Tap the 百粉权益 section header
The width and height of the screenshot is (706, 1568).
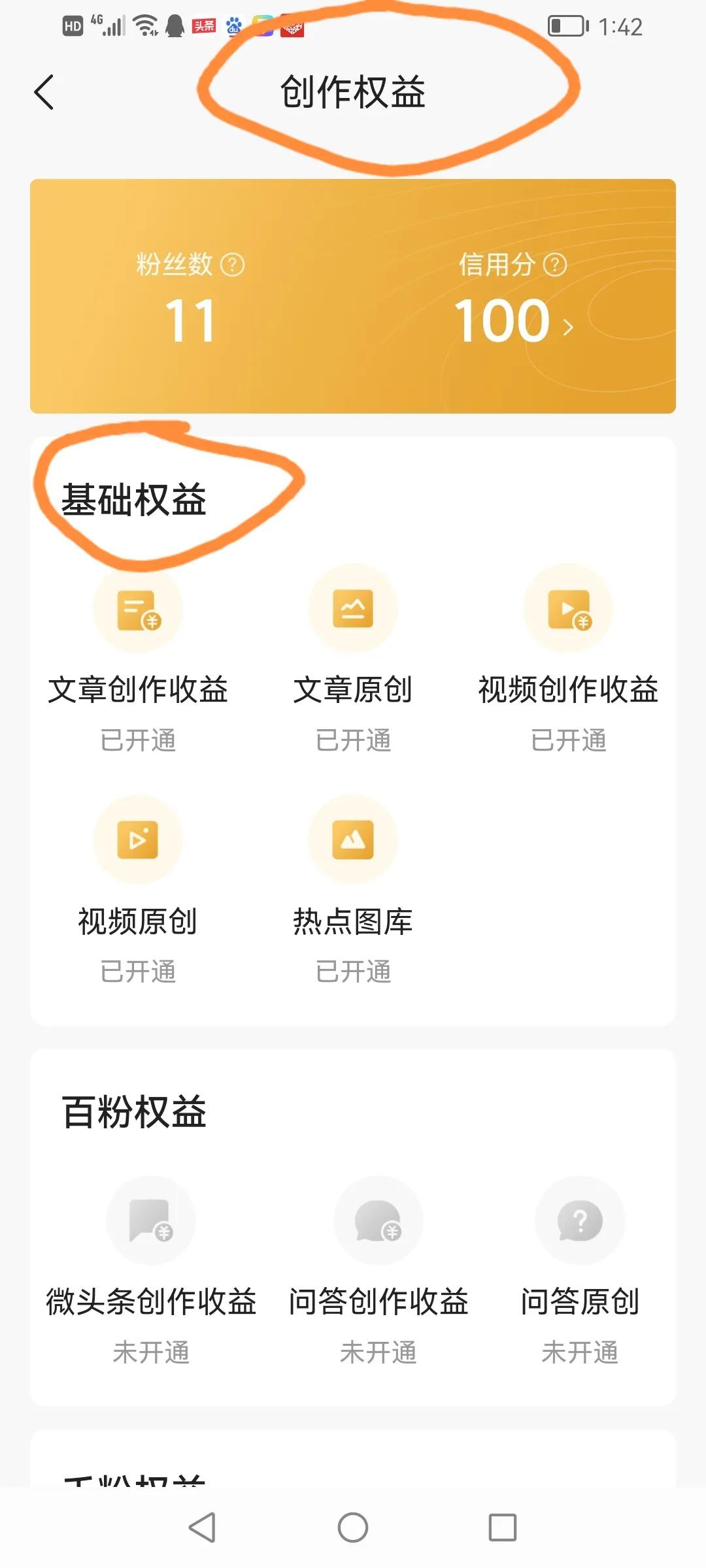coord(133,1113)
